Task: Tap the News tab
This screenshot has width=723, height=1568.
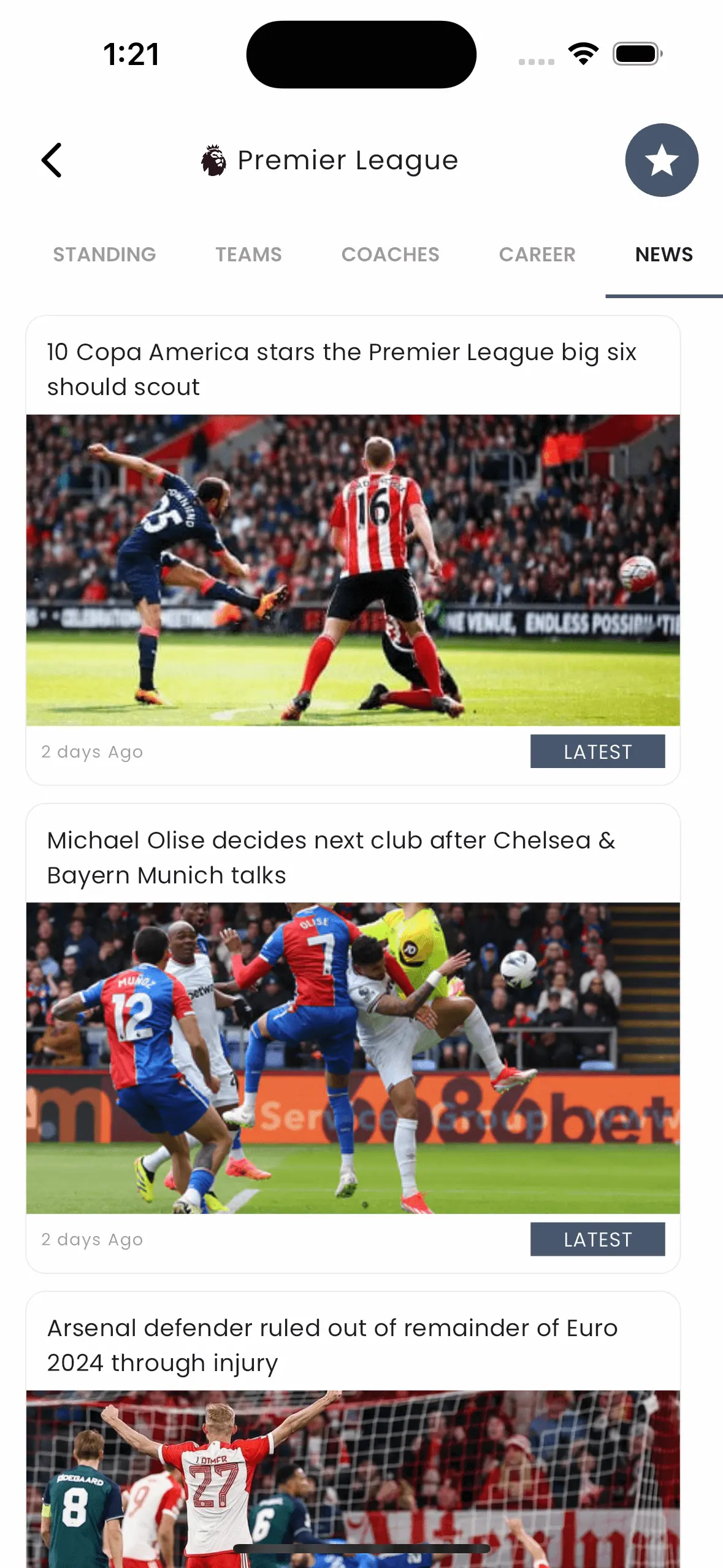Action: tap(664, 255)
